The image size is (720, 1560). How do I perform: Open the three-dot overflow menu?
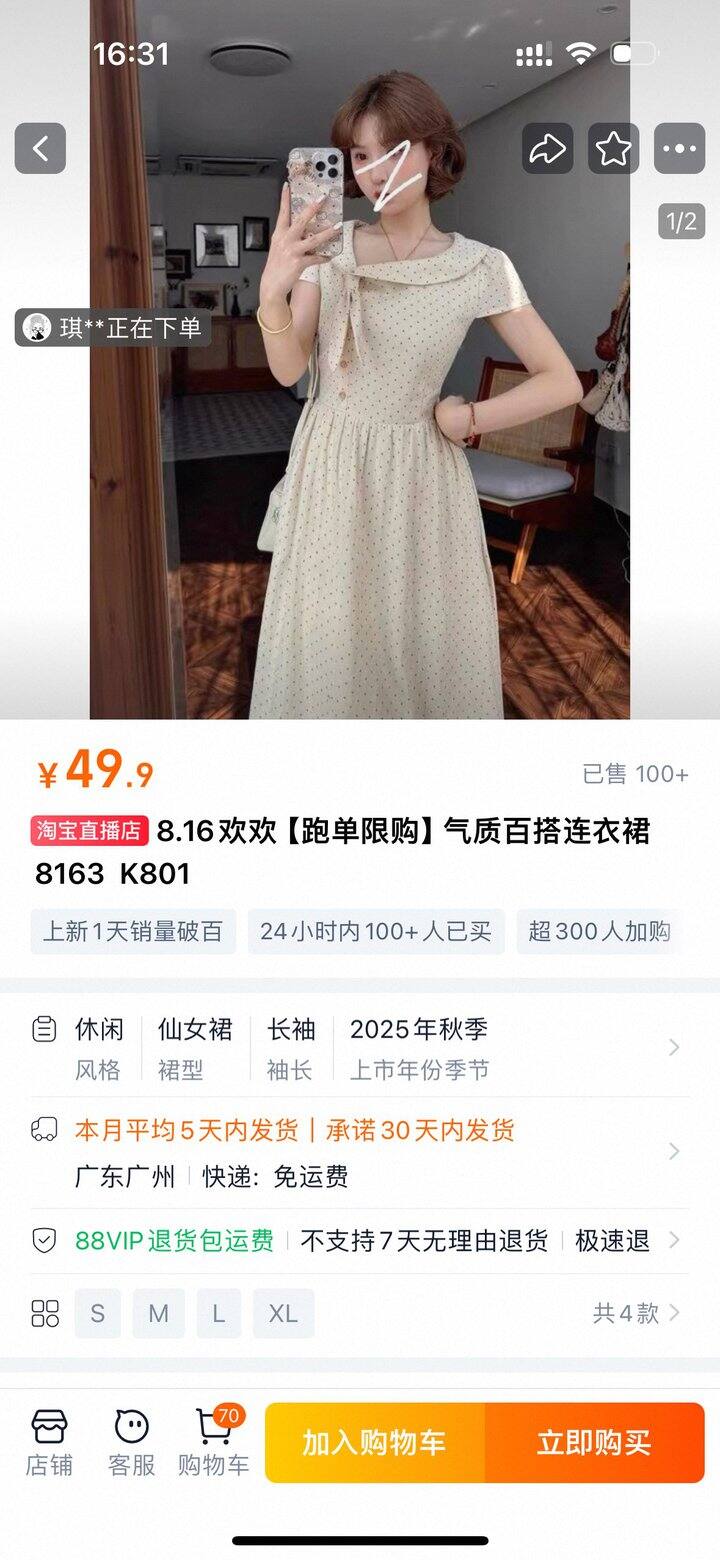click(679, 149)
